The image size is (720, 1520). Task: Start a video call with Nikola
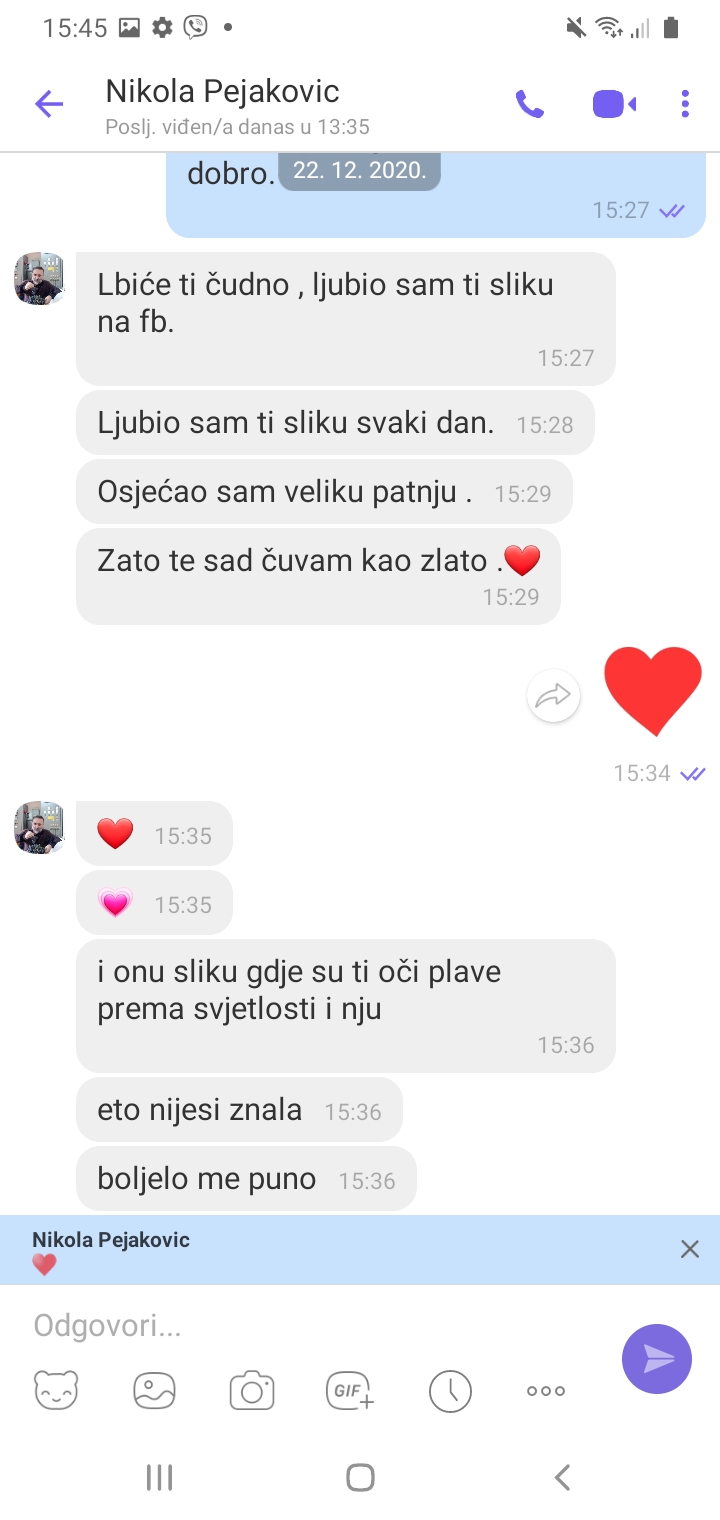click(x=613, y=104)
